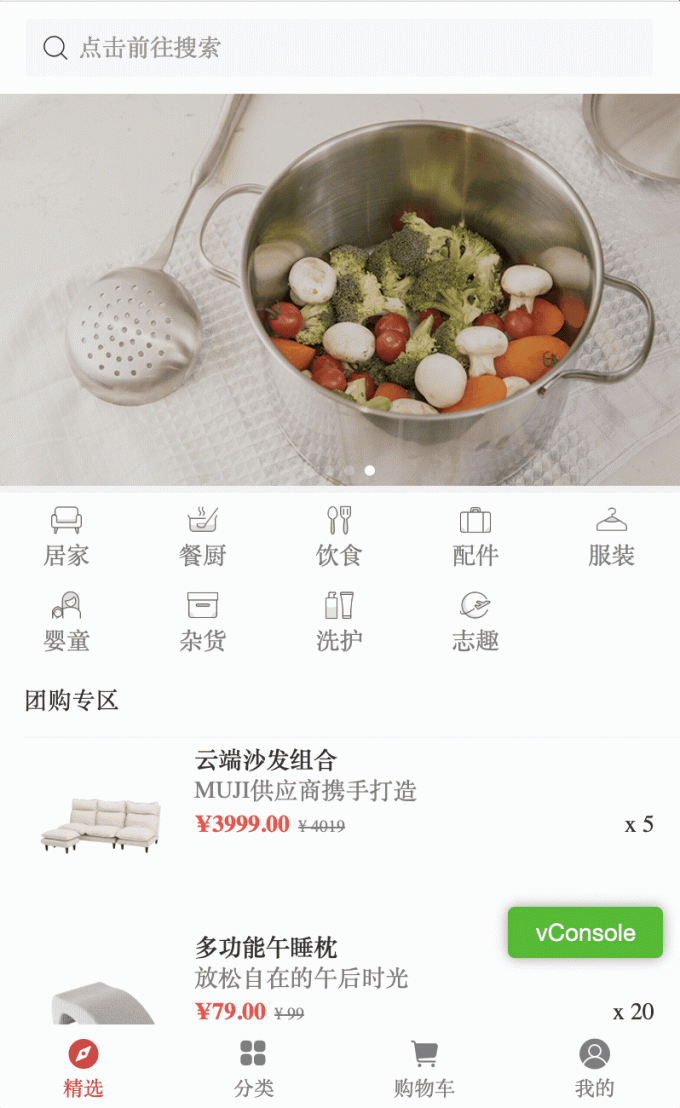
Task: Open the 餐厨 category
Action: [x=203, y=537]
